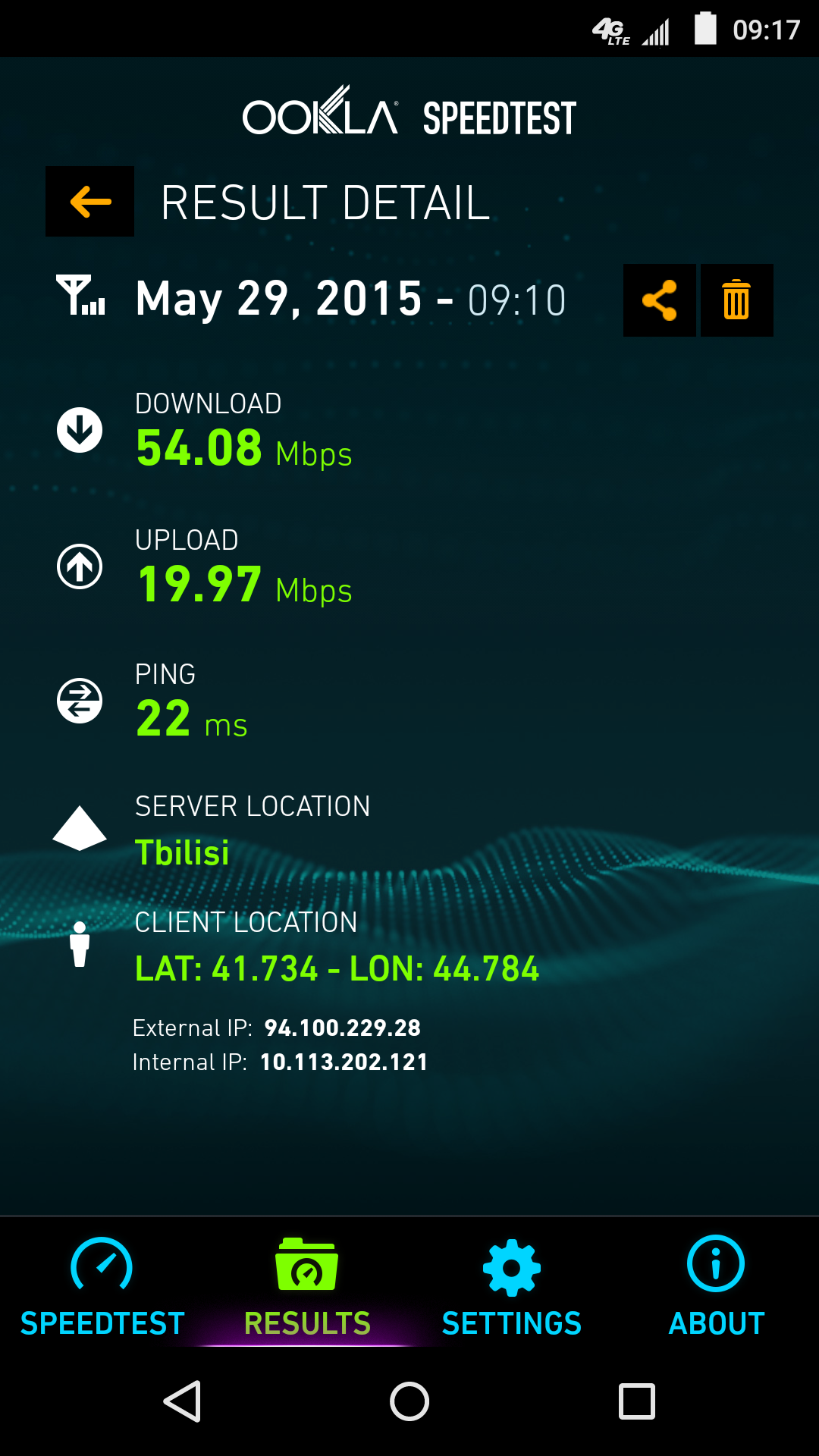This screenshot has height=1456, width=819.
Task: Select the About tab
Action: tap(716, 1286)
